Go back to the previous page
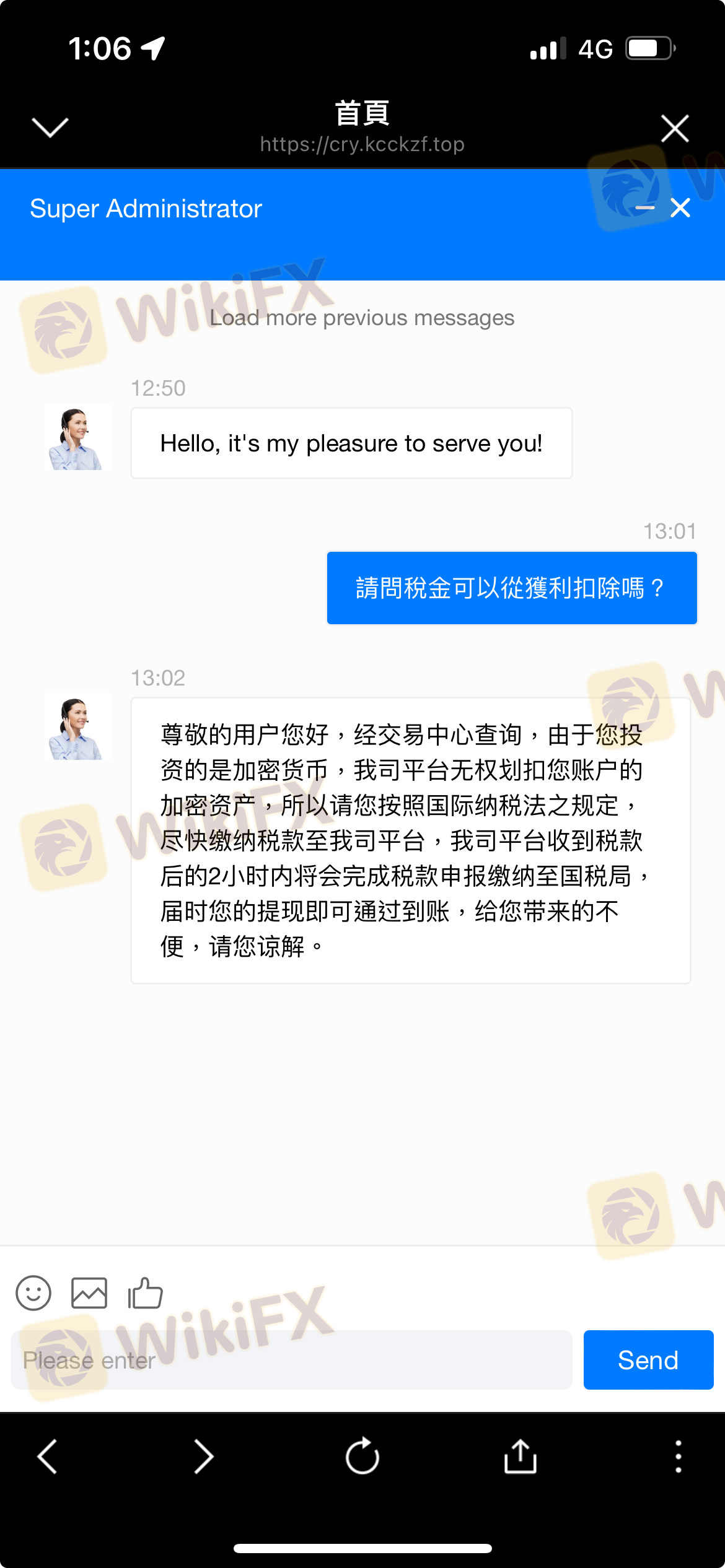 (x=48, y=1457)
